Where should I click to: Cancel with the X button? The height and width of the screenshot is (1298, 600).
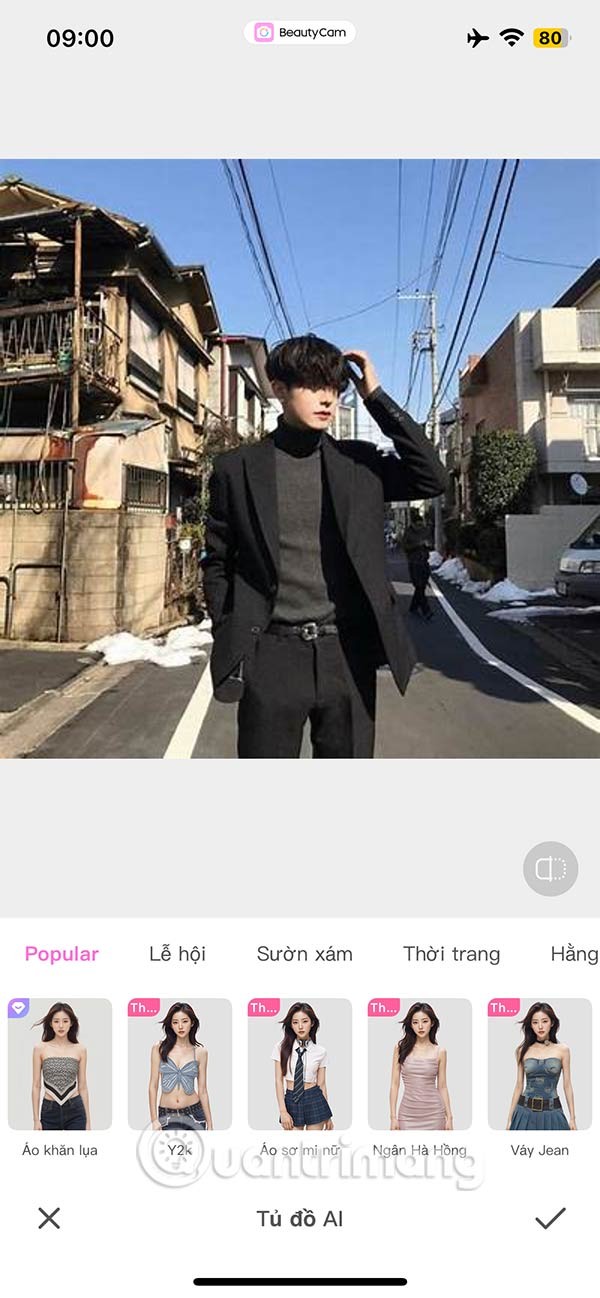click(x=49, y=1218)
